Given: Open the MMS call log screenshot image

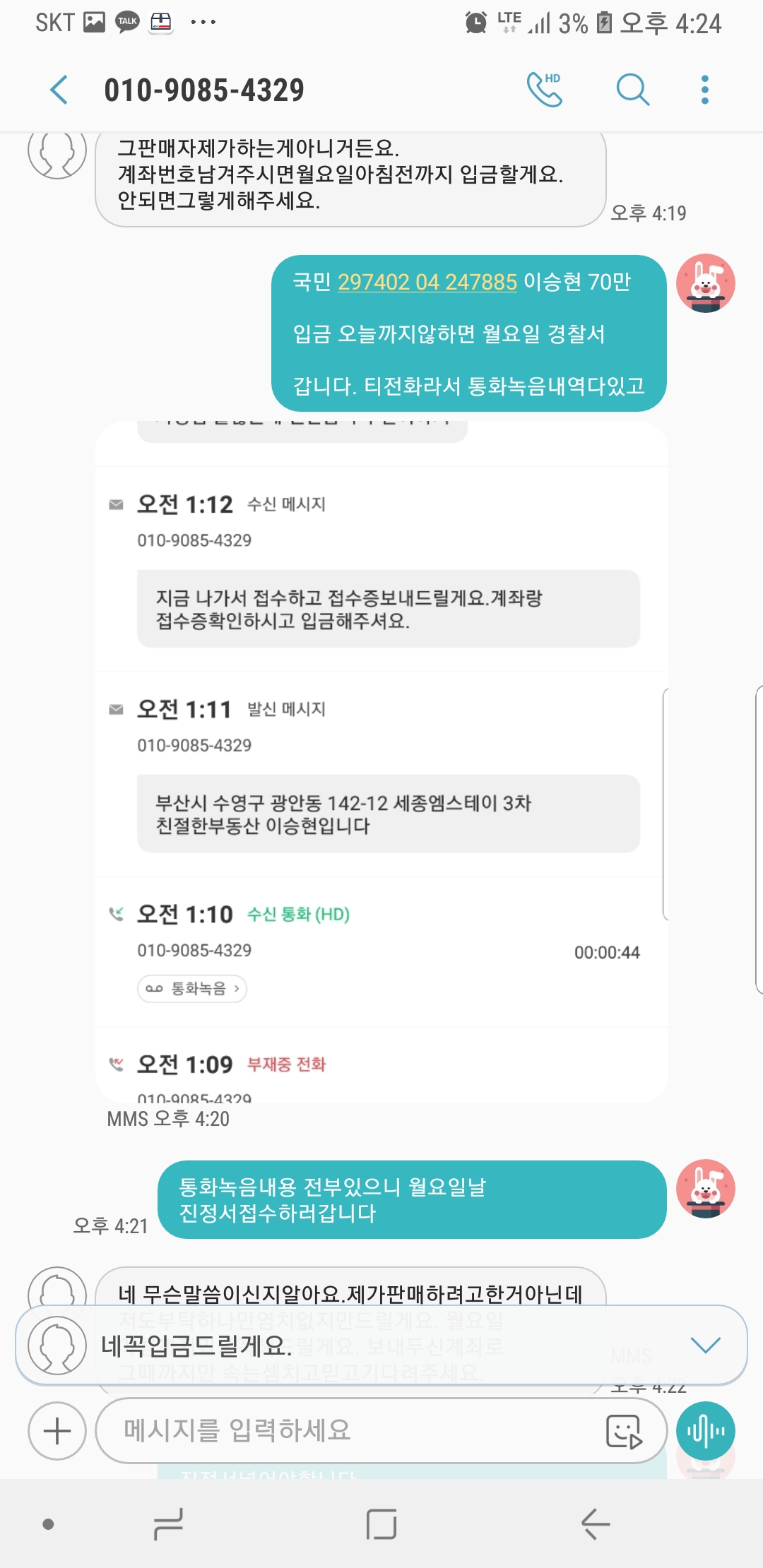Looking at the screenshot, I should [x=381, y=763].
